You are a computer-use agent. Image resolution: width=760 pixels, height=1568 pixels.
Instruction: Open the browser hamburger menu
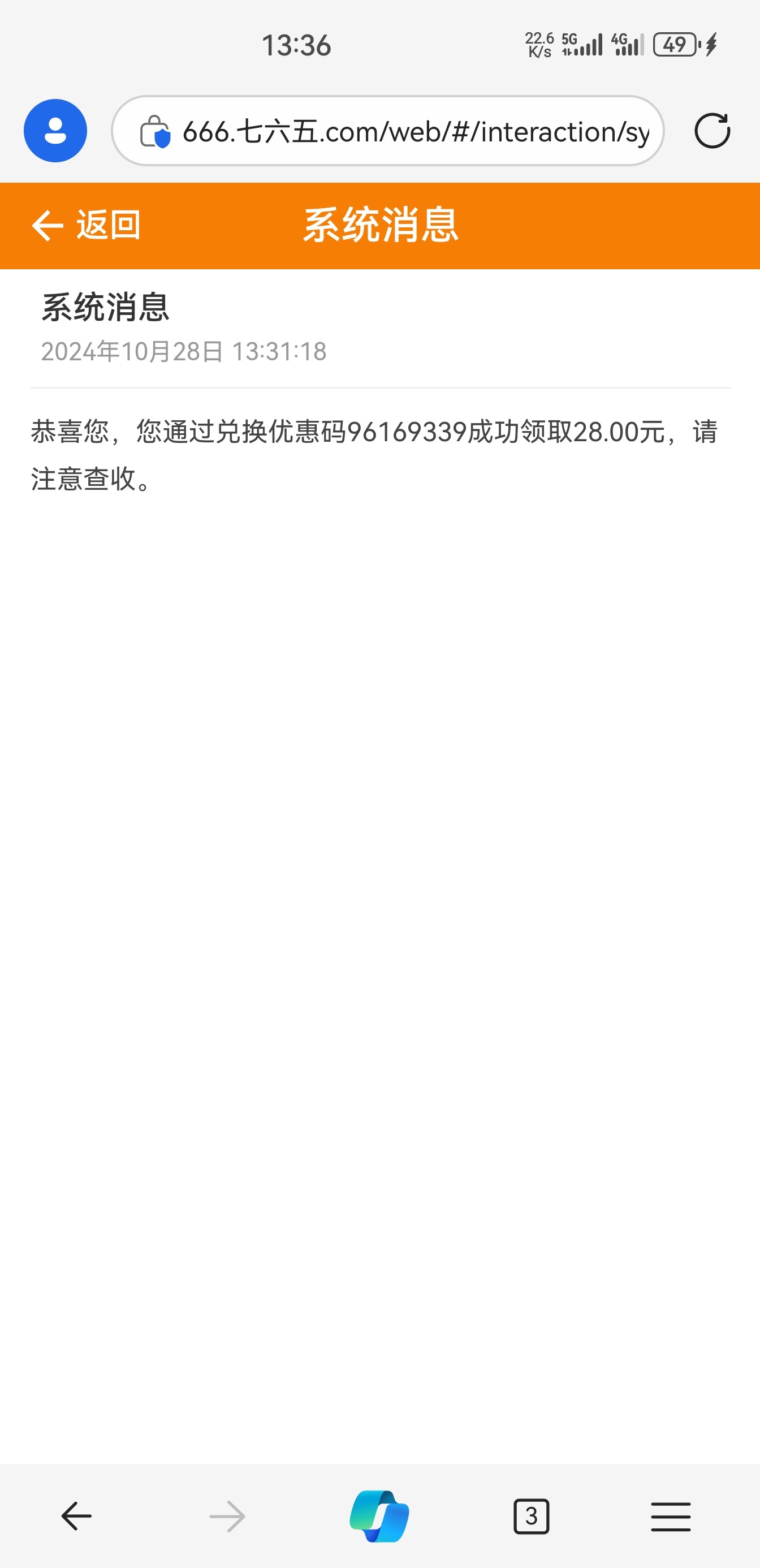671,1515
